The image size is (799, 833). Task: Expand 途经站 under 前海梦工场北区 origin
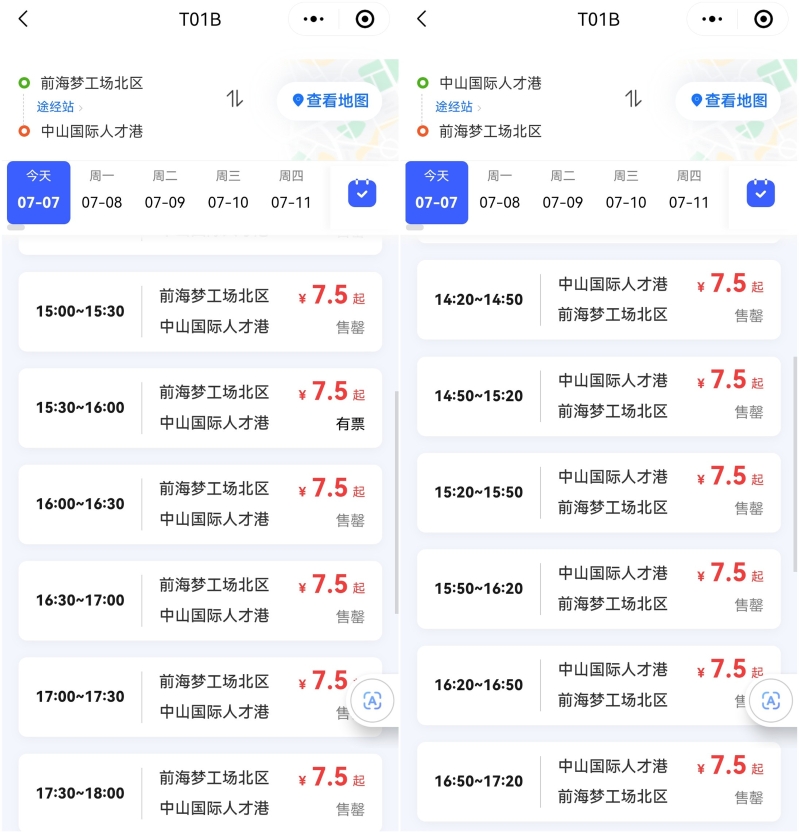pos(60,107)
